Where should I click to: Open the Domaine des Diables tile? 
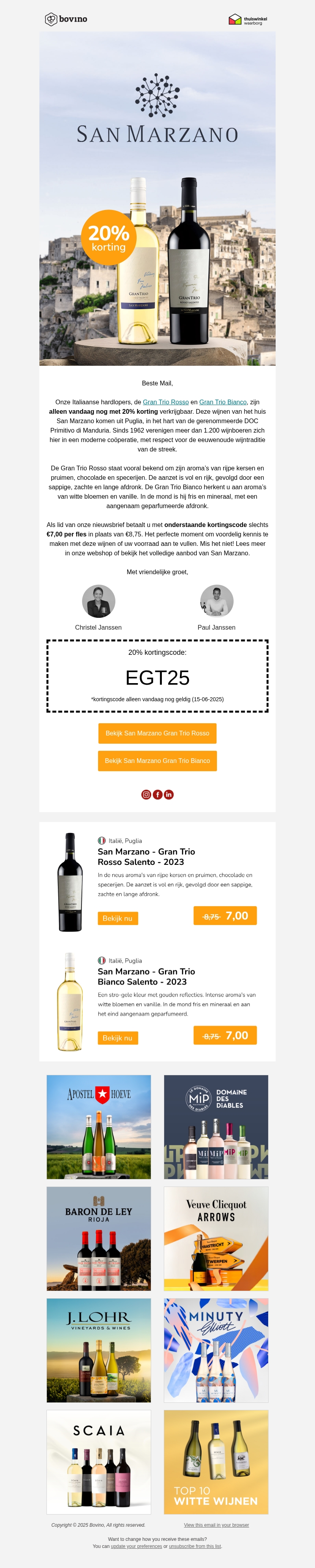pyautogui.click(x=216, y=1127)
